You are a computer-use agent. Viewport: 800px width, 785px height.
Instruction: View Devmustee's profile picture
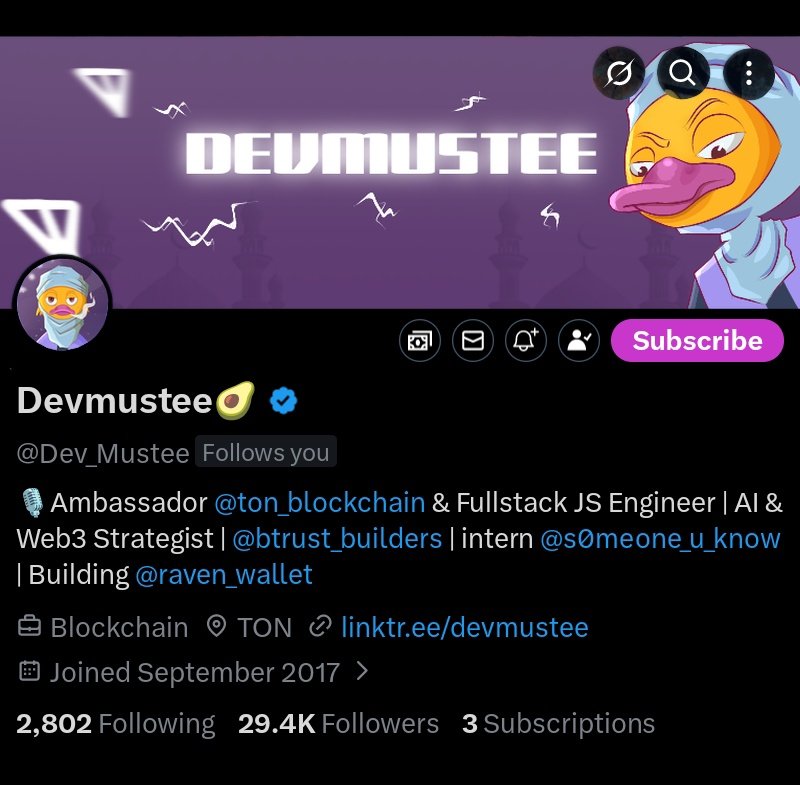coord(61,305)
